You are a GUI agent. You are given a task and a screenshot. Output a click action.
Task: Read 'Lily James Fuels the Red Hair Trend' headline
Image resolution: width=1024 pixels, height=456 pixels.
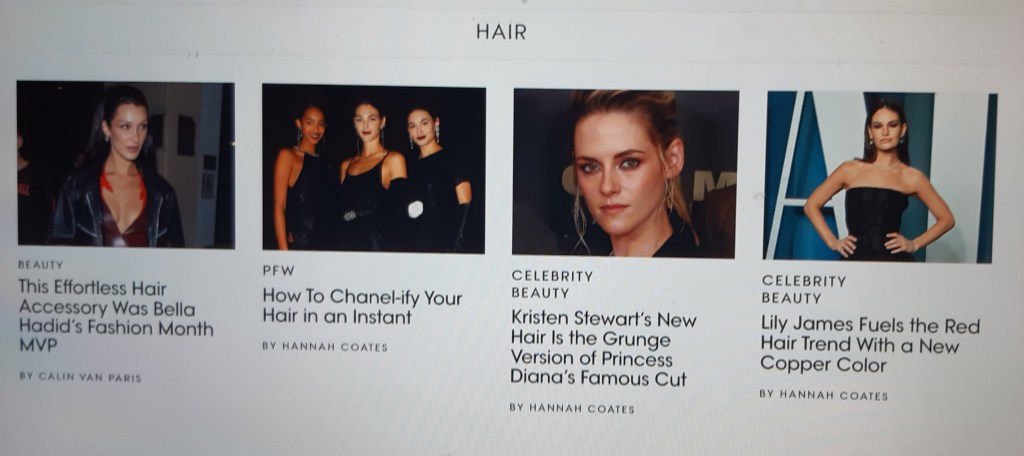tap(870, 345)
